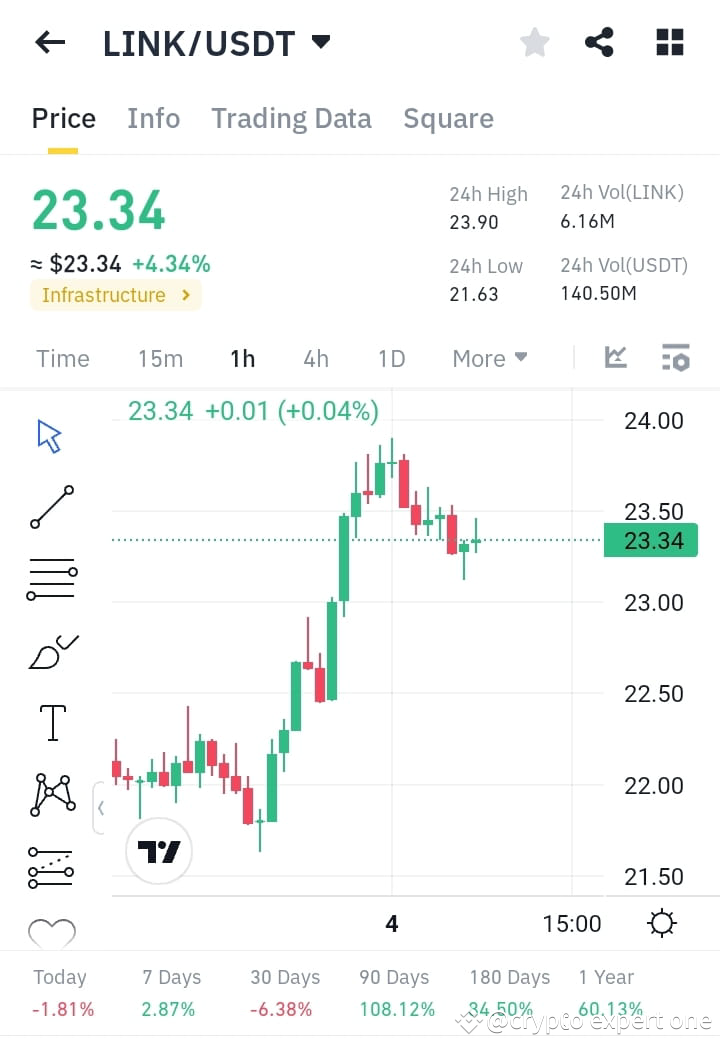Tap the TradingView logo on the chart
Image resolution: width=720 pixels, height=1043 pixels.
click(x=159, y=850)
